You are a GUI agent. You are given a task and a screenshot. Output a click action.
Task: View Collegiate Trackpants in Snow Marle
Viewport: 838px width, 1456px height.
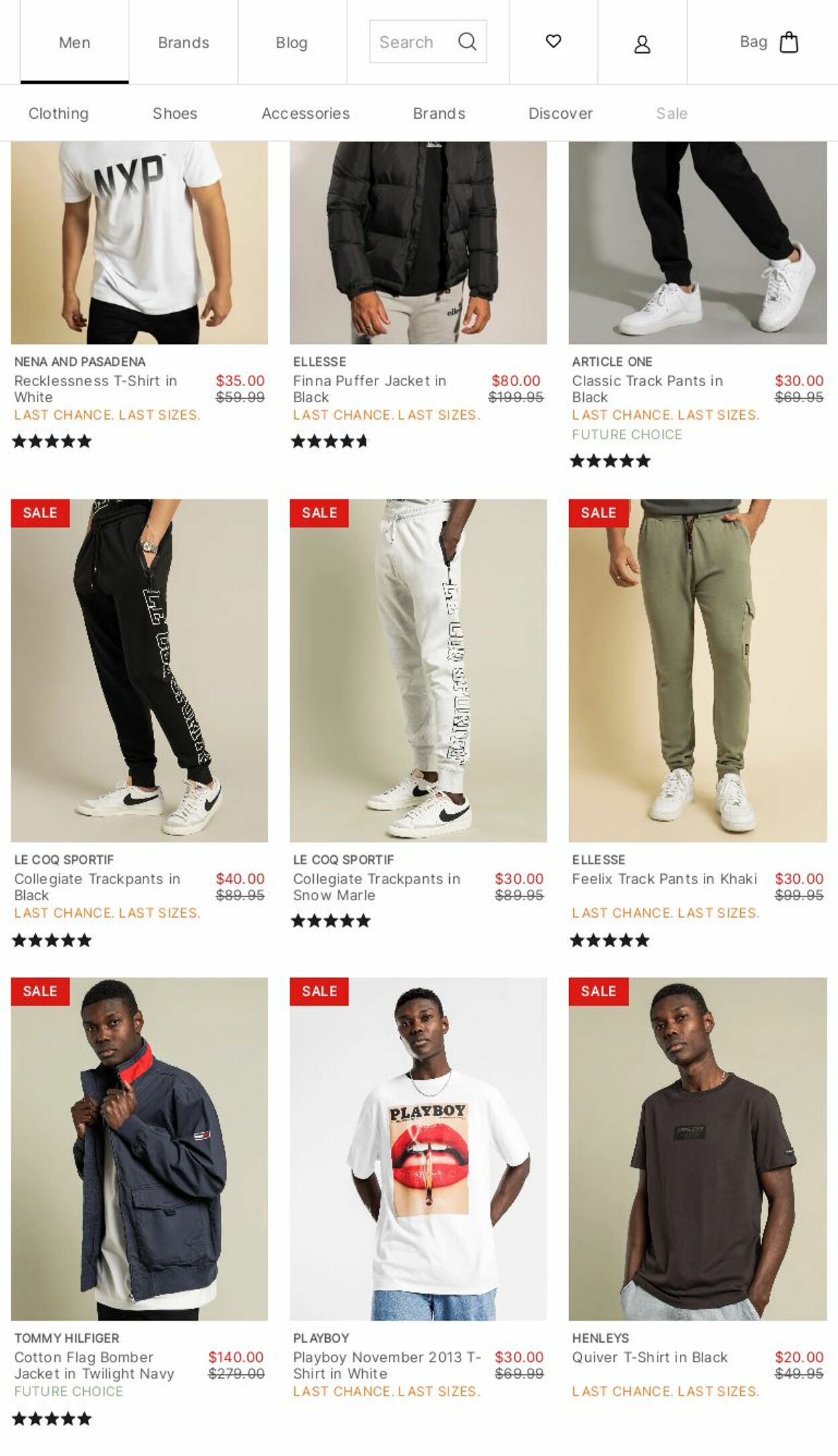tap(377, 887)
